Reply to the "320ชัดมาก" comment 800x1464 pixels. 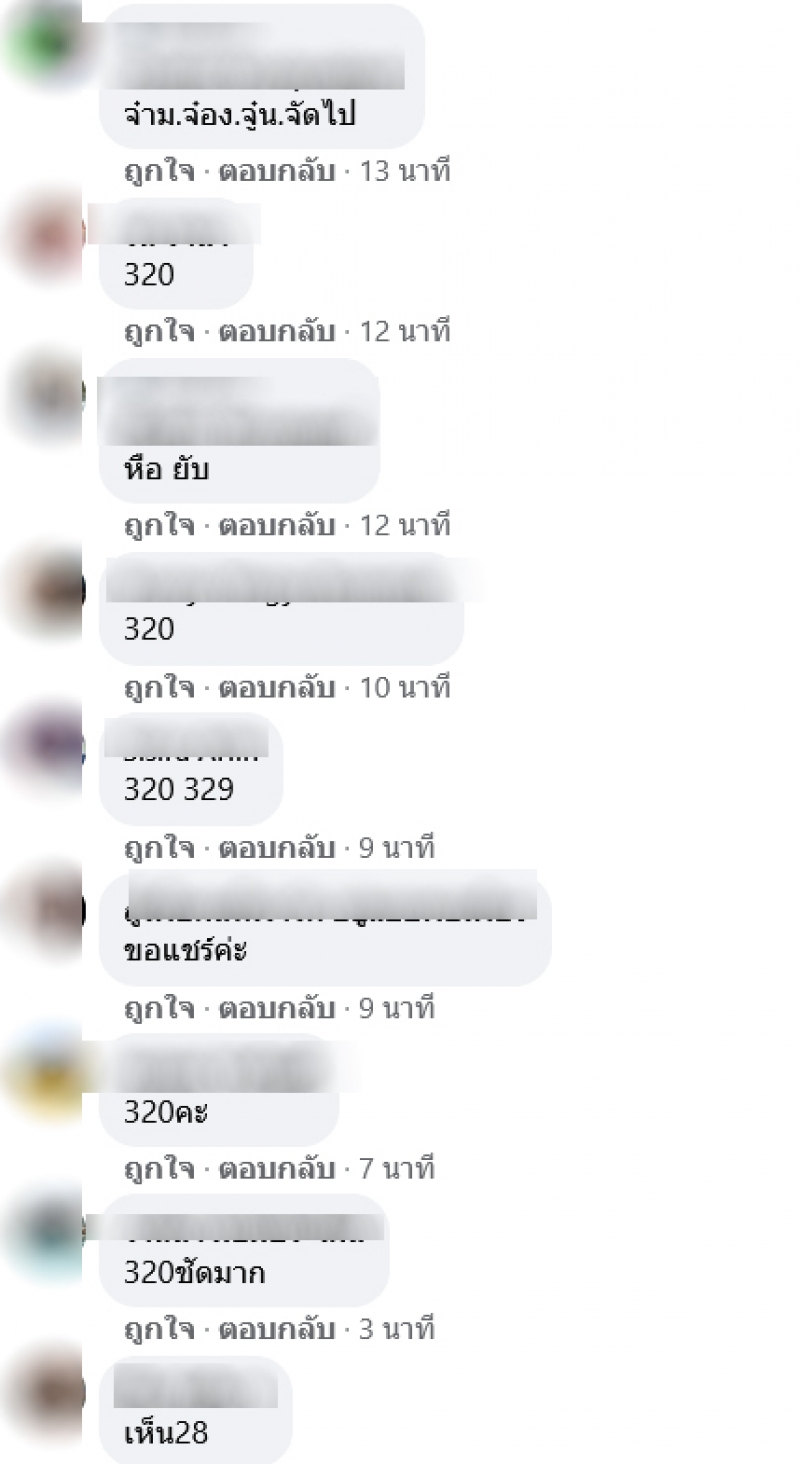click(x=276, y=1330)
